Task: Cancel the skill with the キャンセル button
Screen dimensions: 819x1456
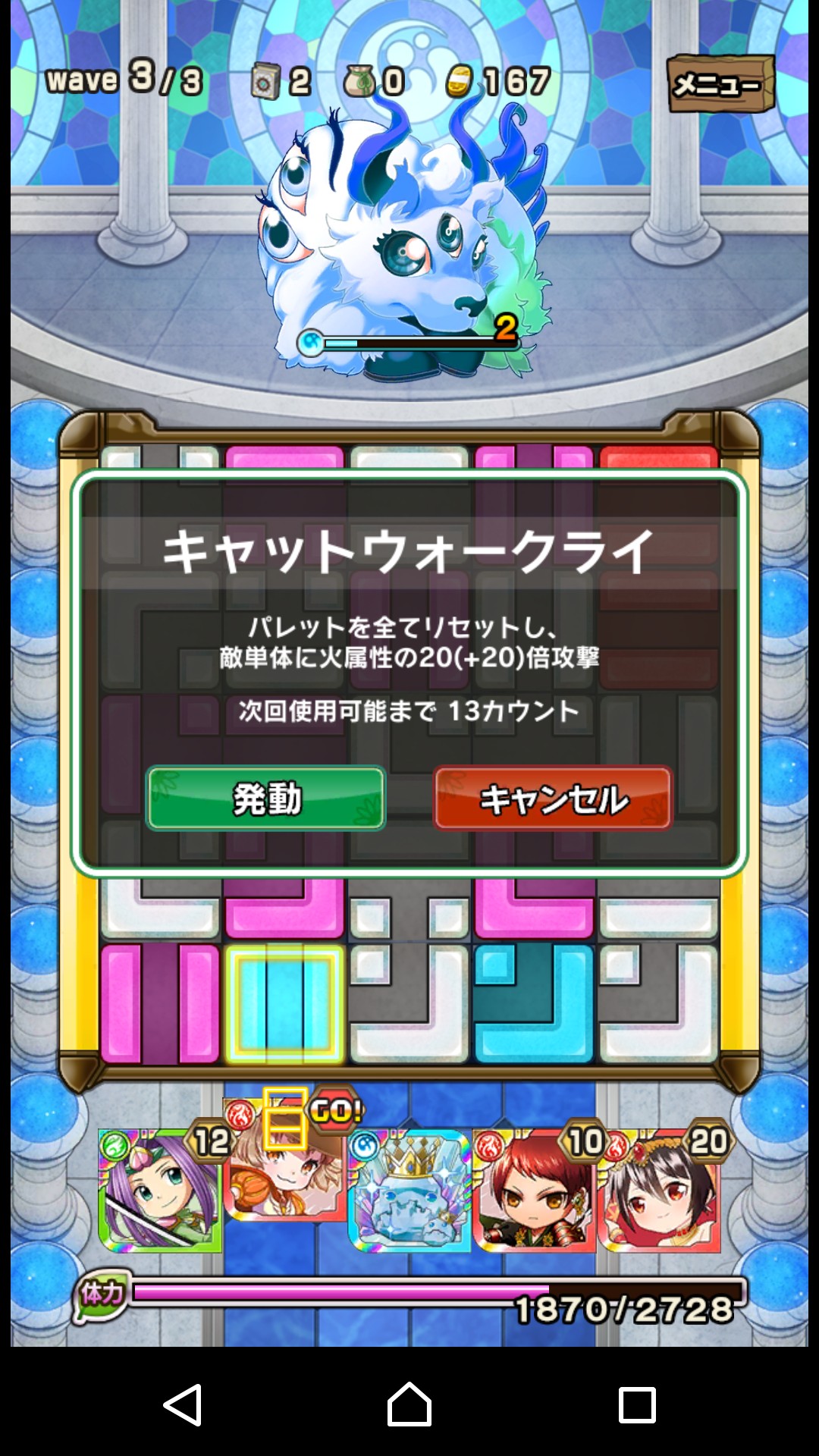Action: pos(553,799)
